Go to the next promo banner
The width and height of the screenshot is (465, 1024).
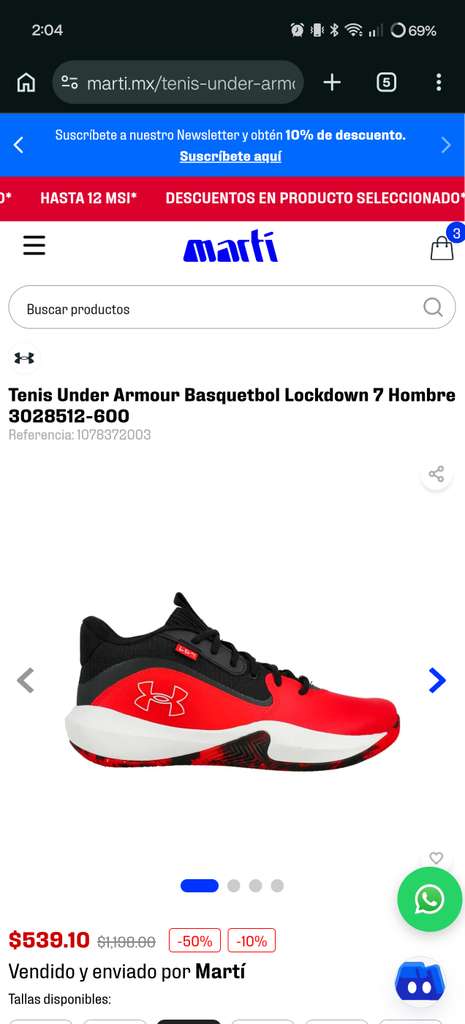[x=446, y=145]
